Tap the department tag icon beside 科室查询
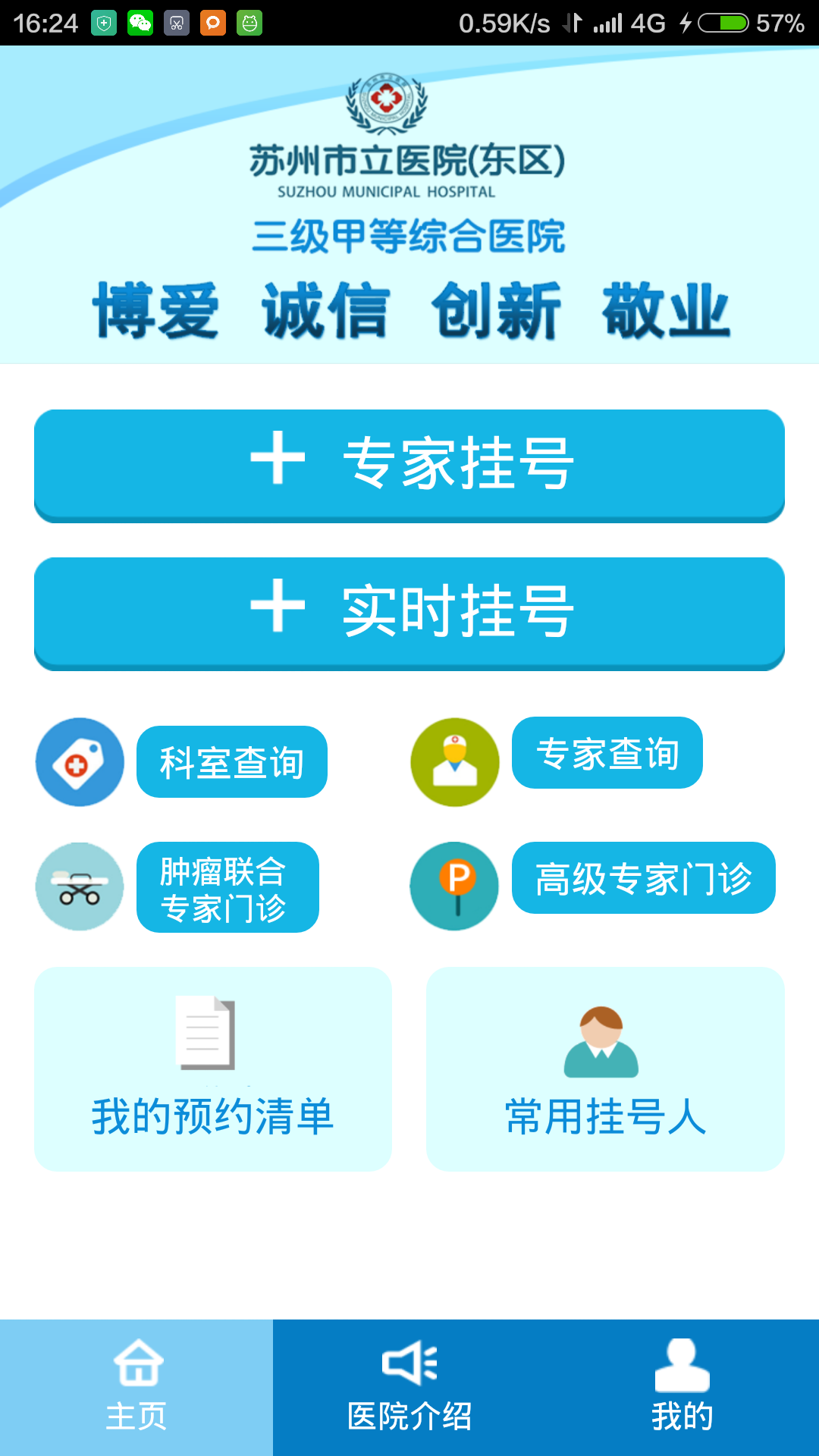 point(80,762)
